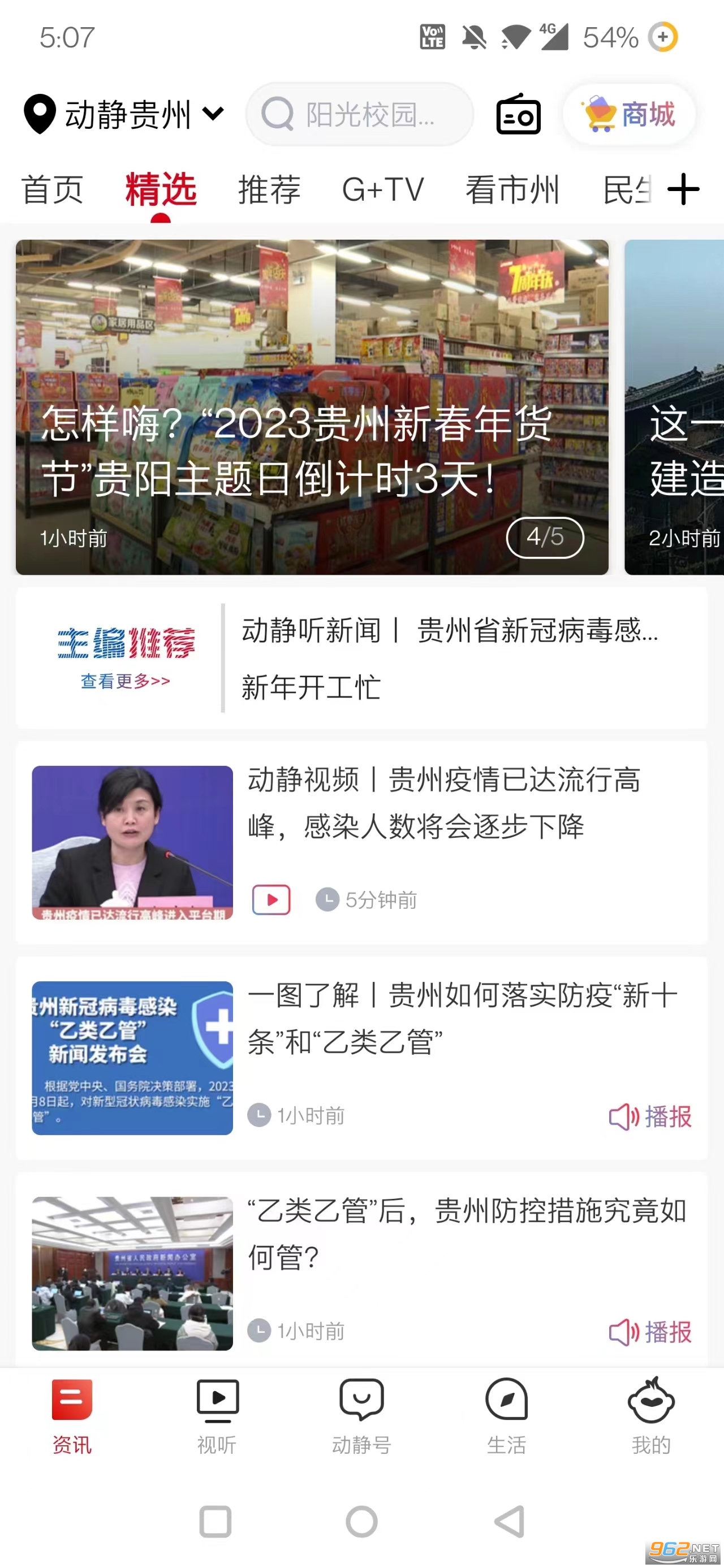Switch to the 首页 tab
724x1568 pixels.
[53, 190]
